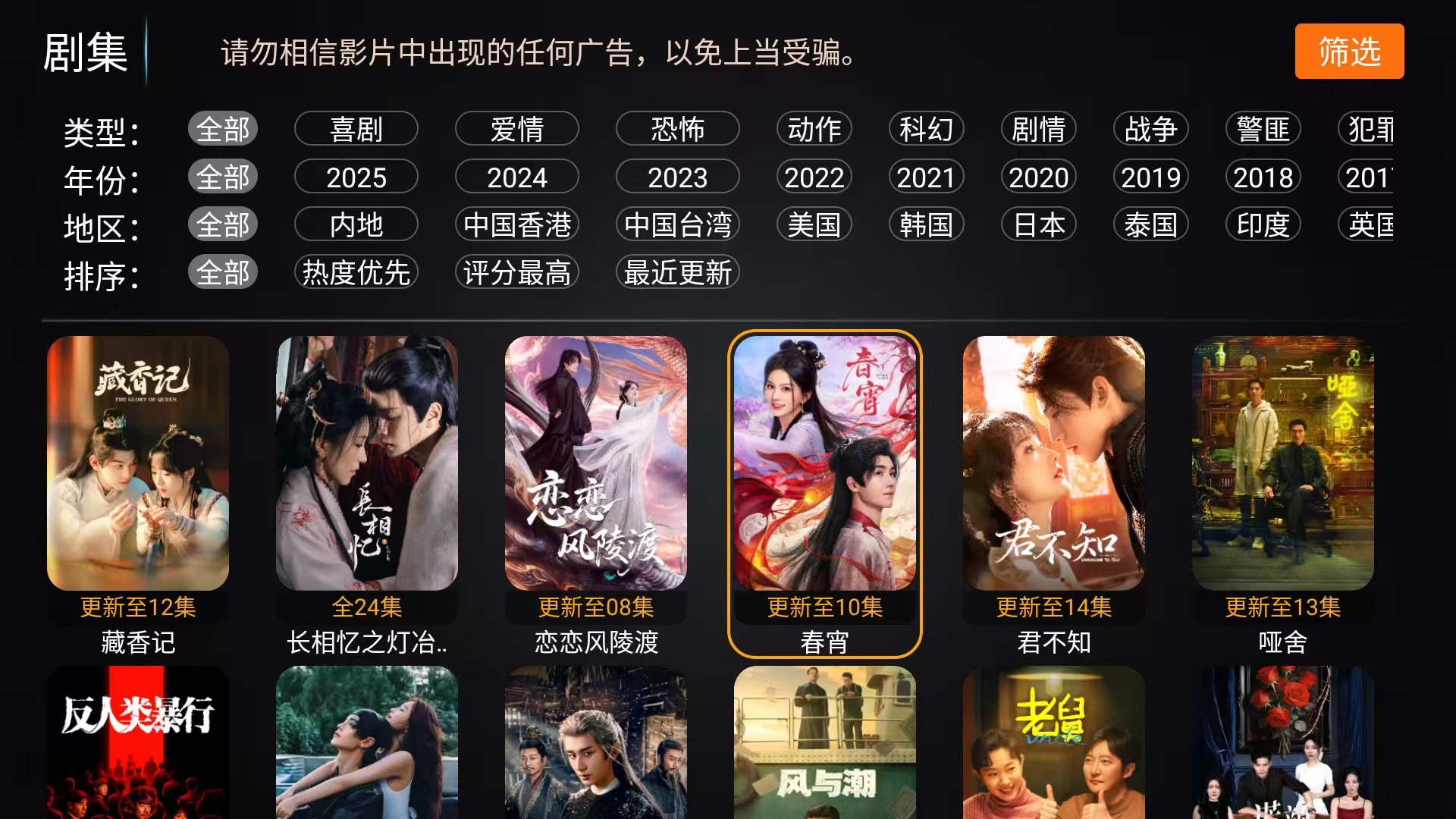Select the 喜剧 genre chip

[x=356, y=129]
